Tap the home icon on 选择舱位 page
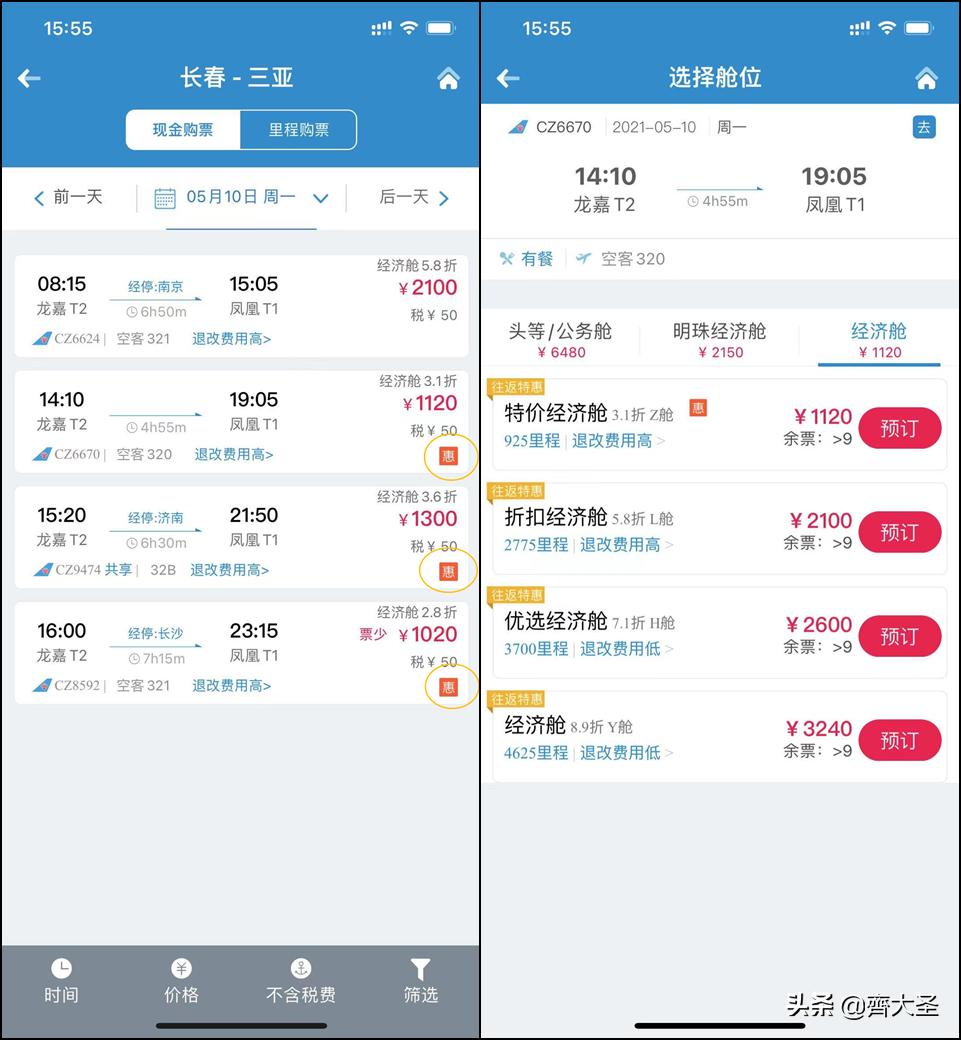The image size is (961, 1040). point(927,78)
